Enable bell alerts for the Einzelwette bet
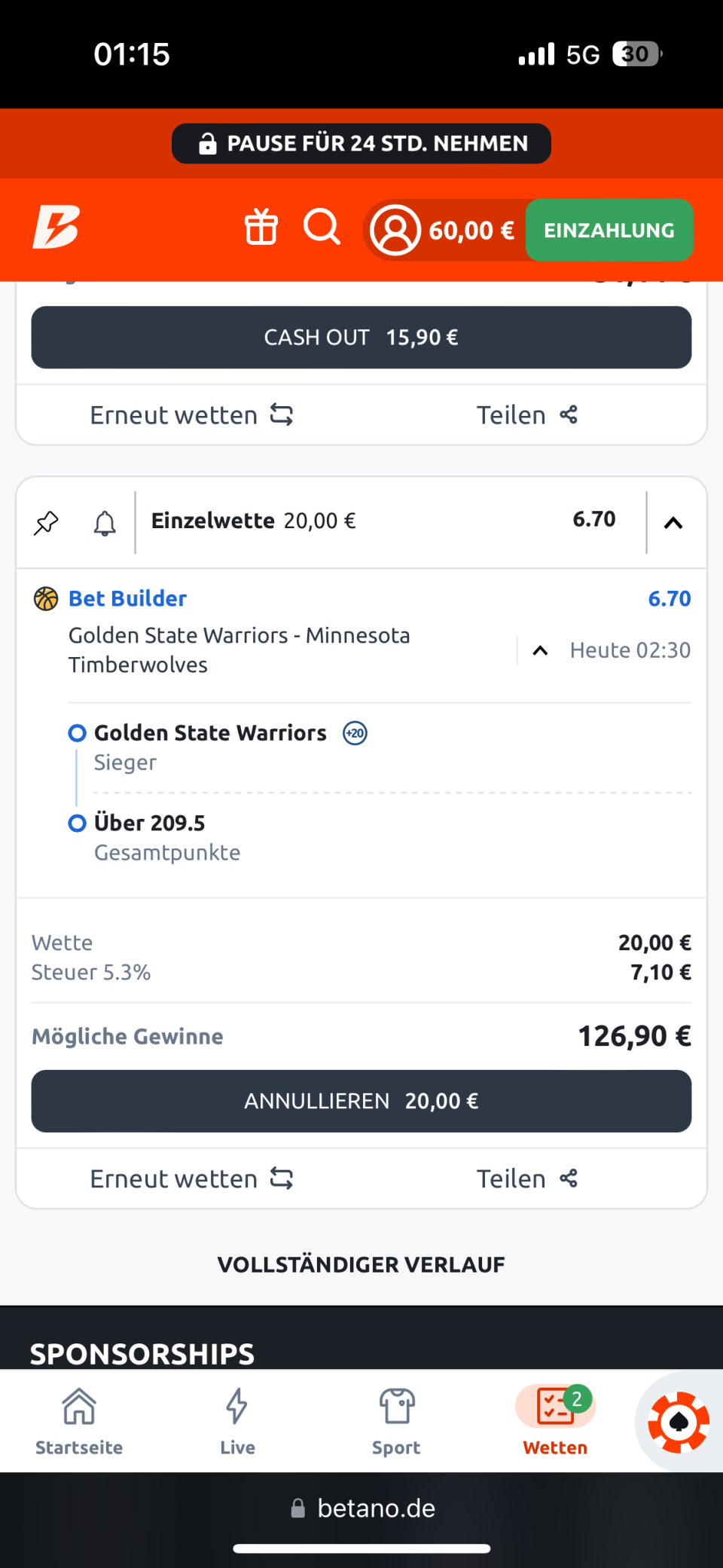Viewport: 723px width, 1568px height. click(105, 522)
